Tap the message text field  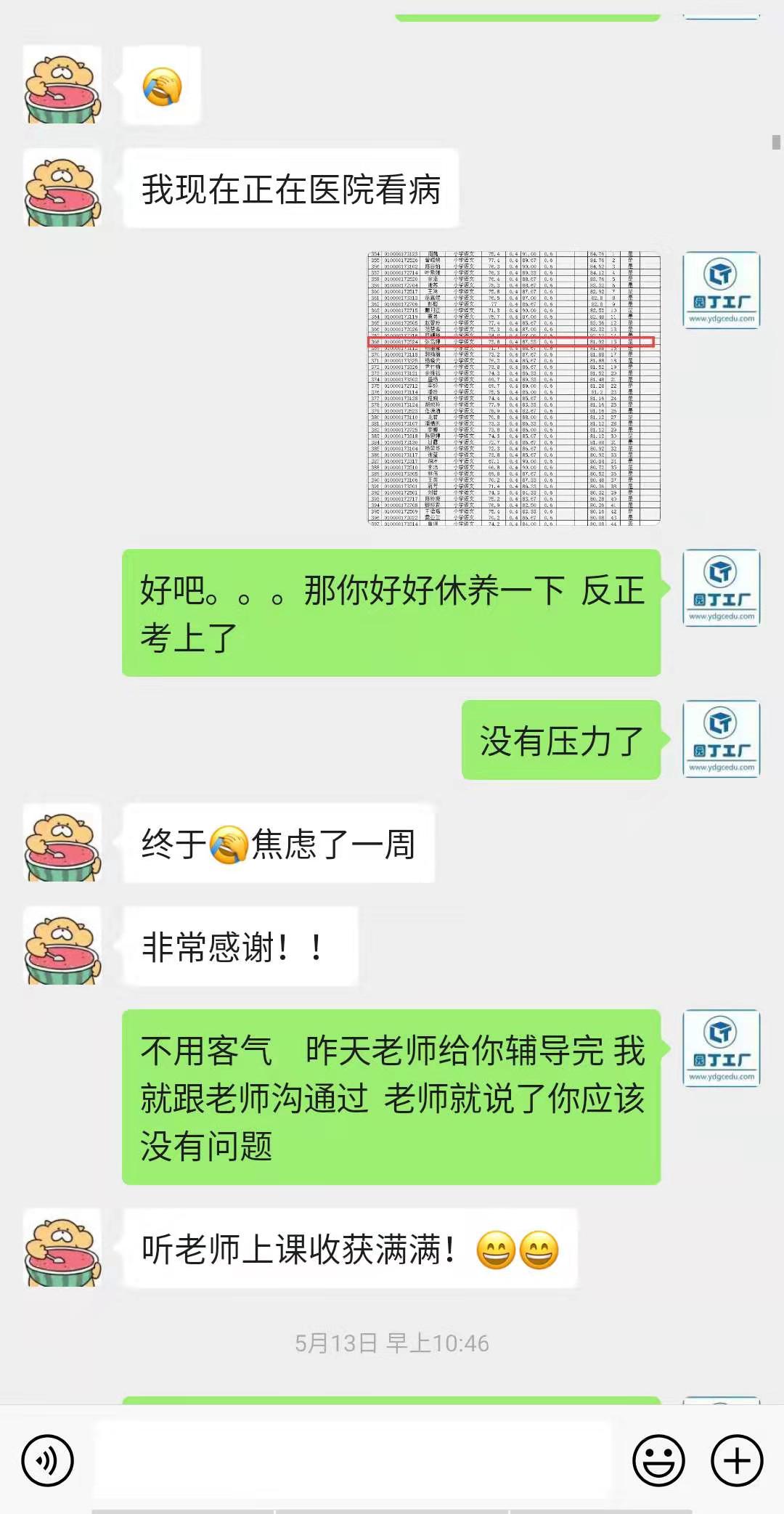(x=352, y=1460)
